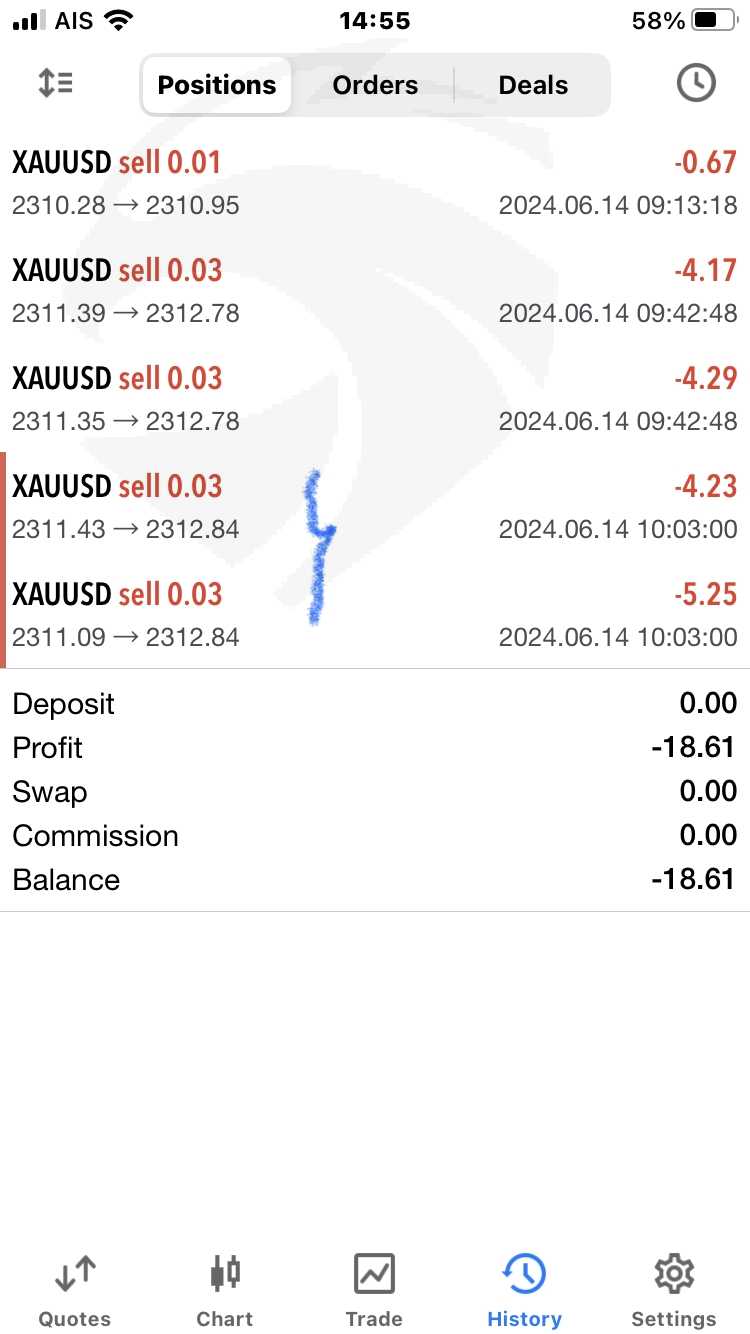
Task: Open XAUUSD position with -4.29 loss
Action: (375, 399)
